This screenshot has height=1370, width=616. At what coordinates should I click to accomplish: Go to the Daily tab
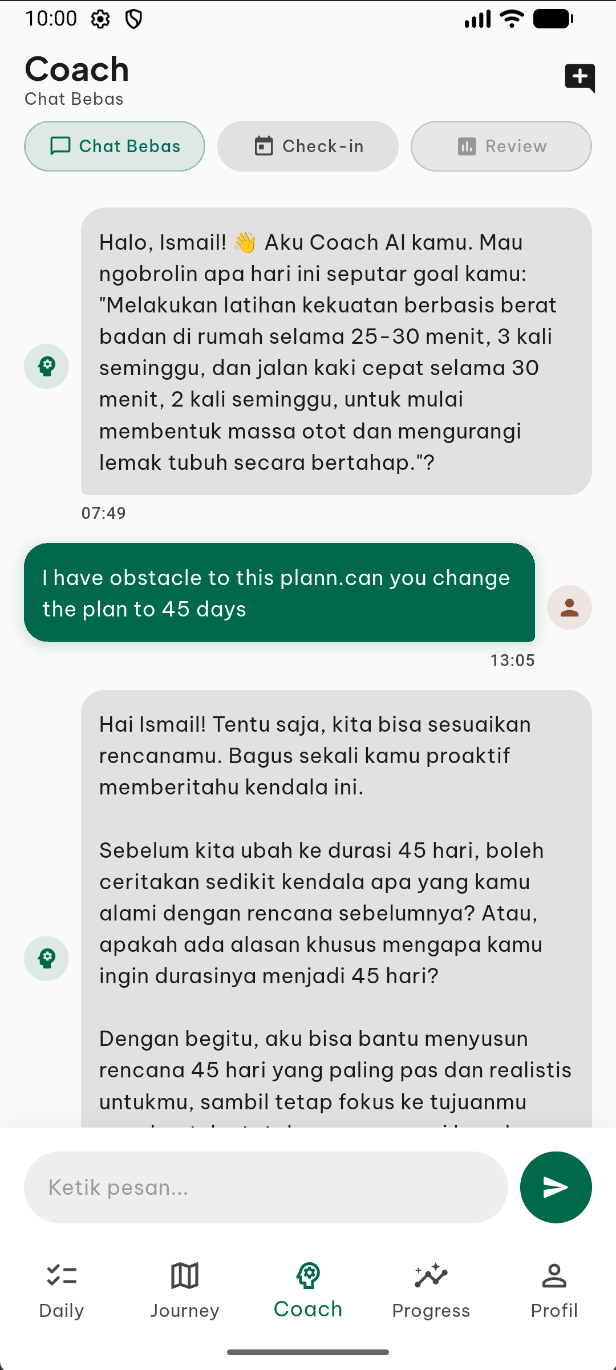[x=62, y=1290]
